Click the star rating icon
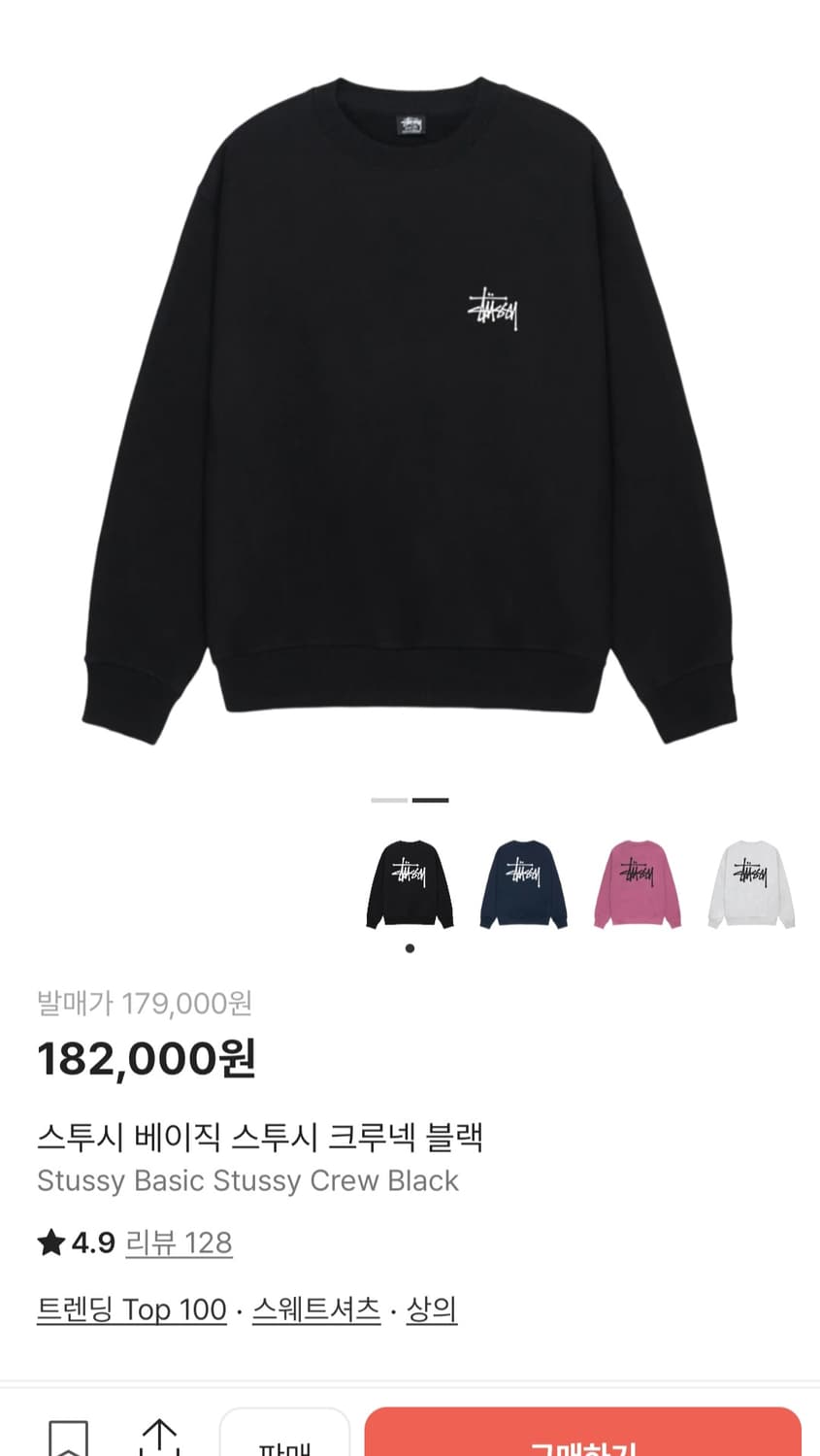The height and width of the screenshot is (1456, 820). [50, 1241]
